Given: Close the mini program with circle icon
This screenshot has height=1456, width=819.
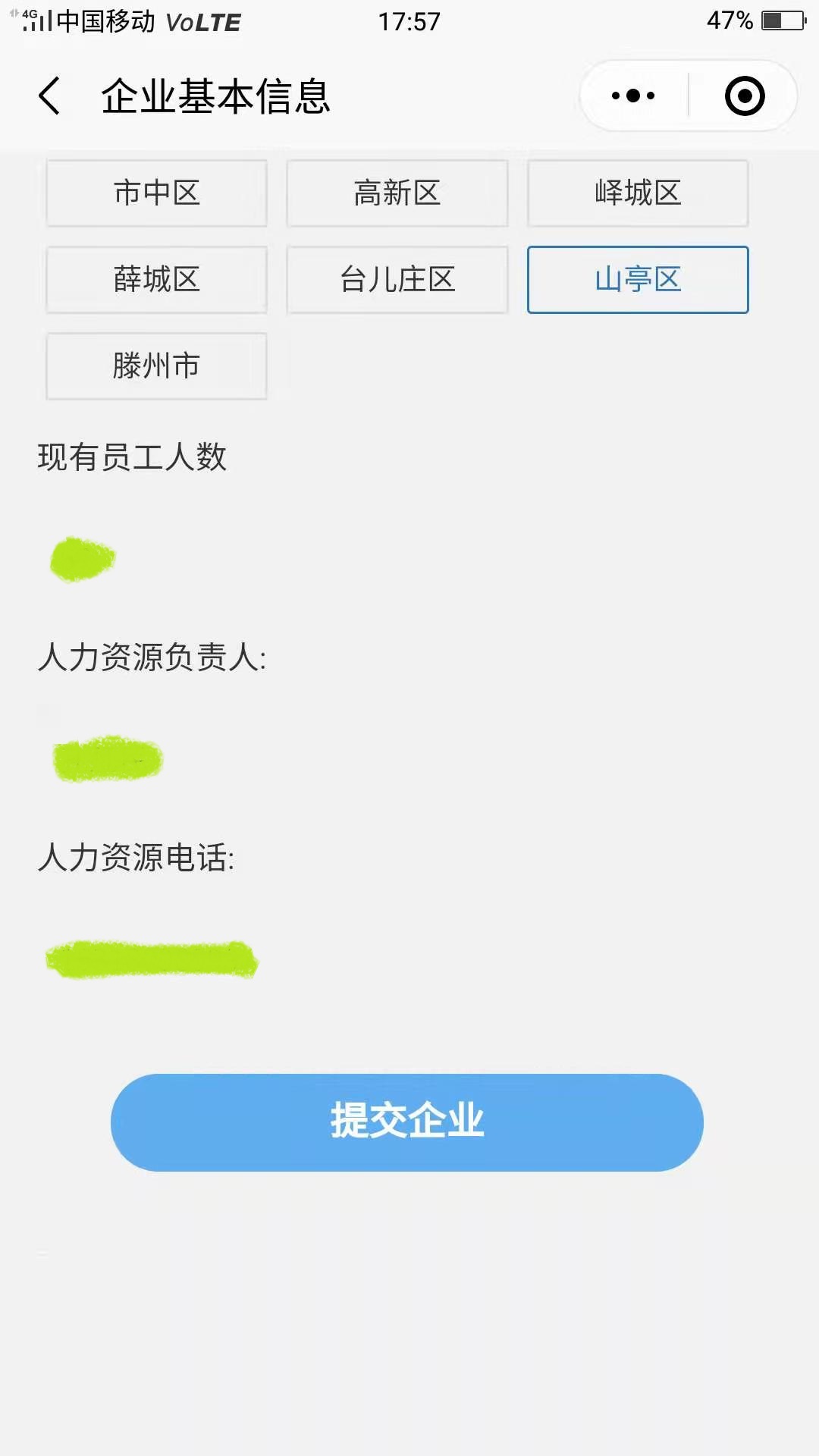Looking at the screenshot, I should coord(744,96).
